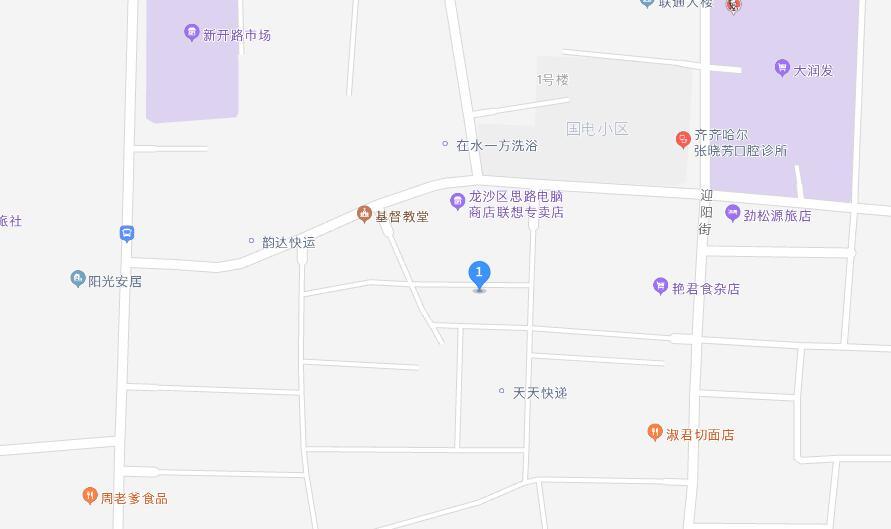891x529 pixels.
Task: Tap the 天天快递 point
Action: point(502,392)
